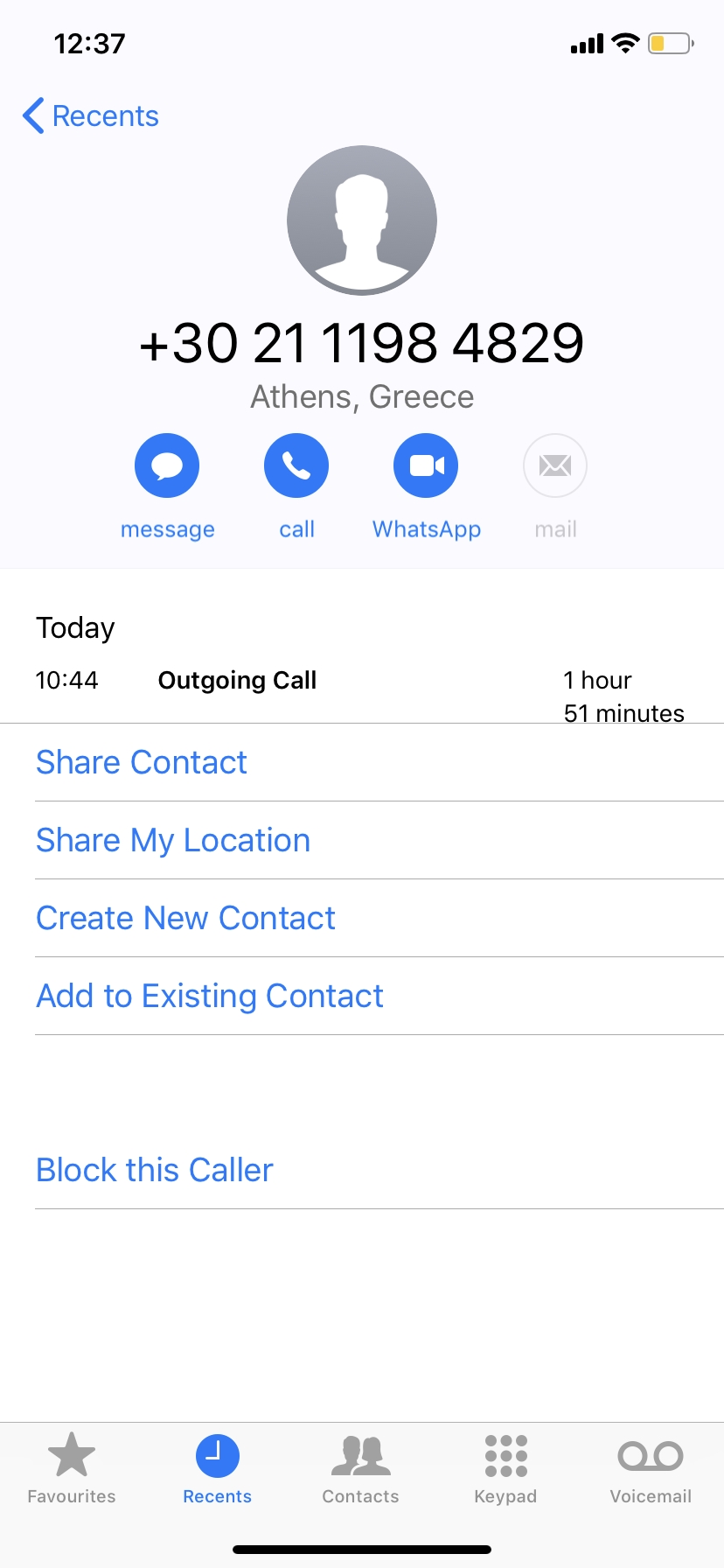724x1568 pixels.
Task: Switch to the Keypad tab
Action: (505, 1468)
